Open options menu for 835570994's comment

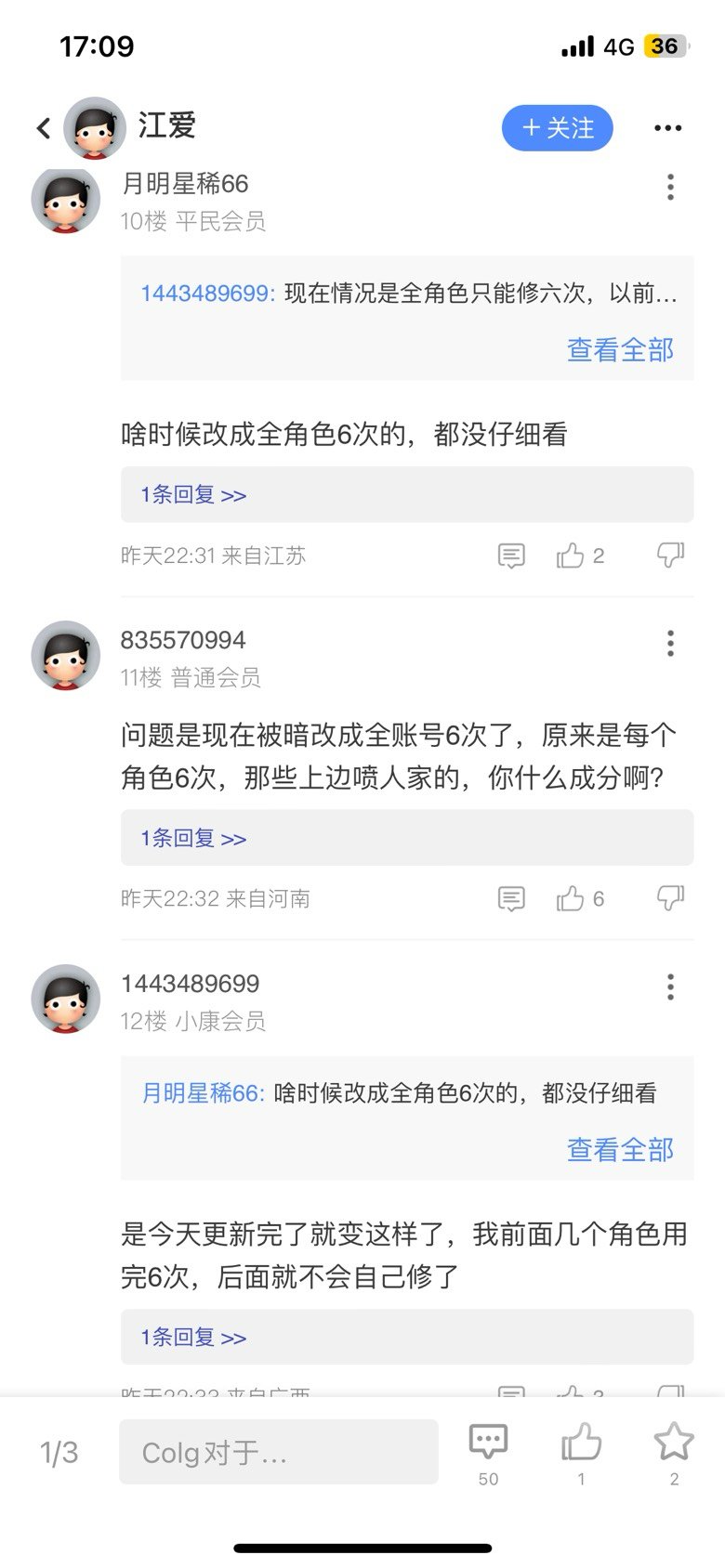670,643
